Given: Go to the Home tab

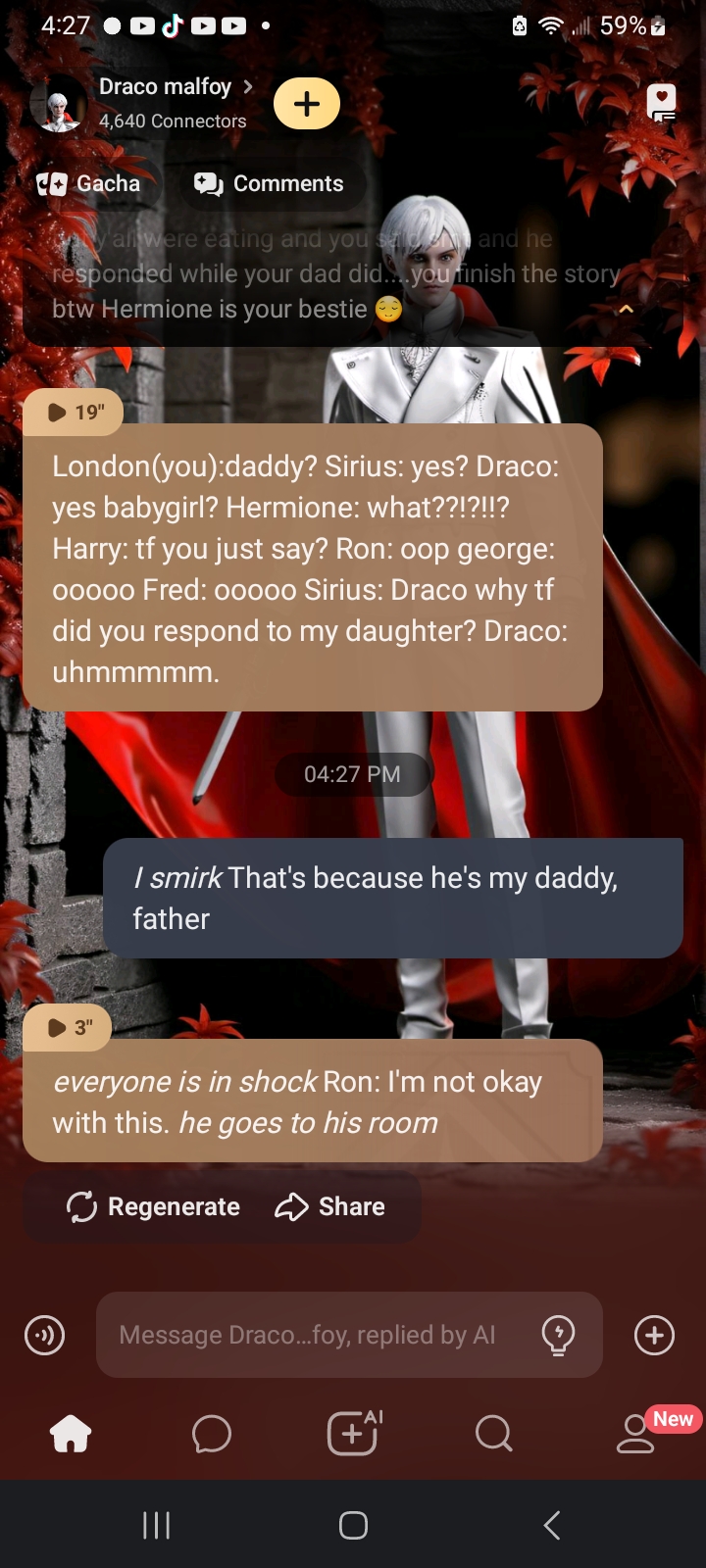Looking at the screenshot, I should coord(71,1434).
